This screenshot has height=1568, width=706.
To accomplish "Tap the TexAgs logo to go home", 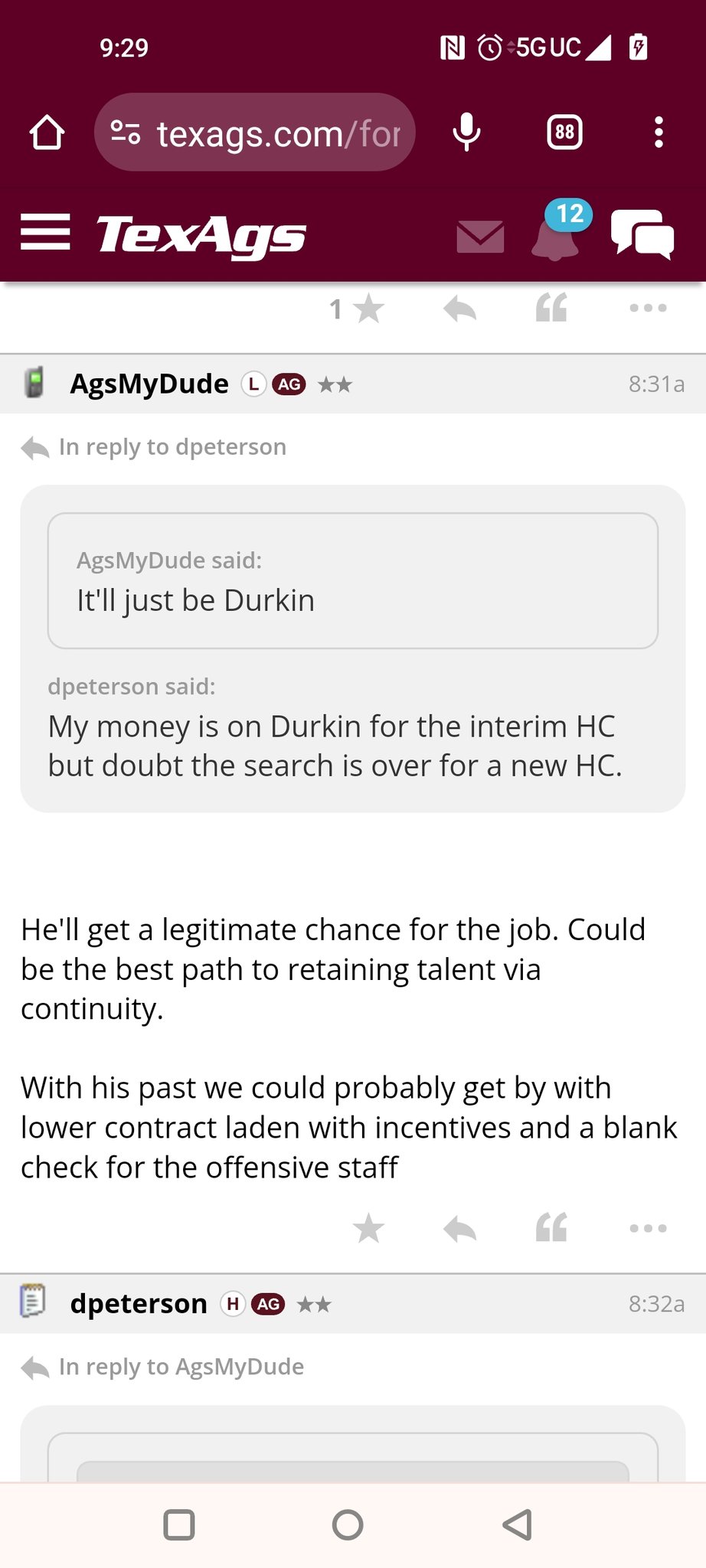I will (201, 235).
